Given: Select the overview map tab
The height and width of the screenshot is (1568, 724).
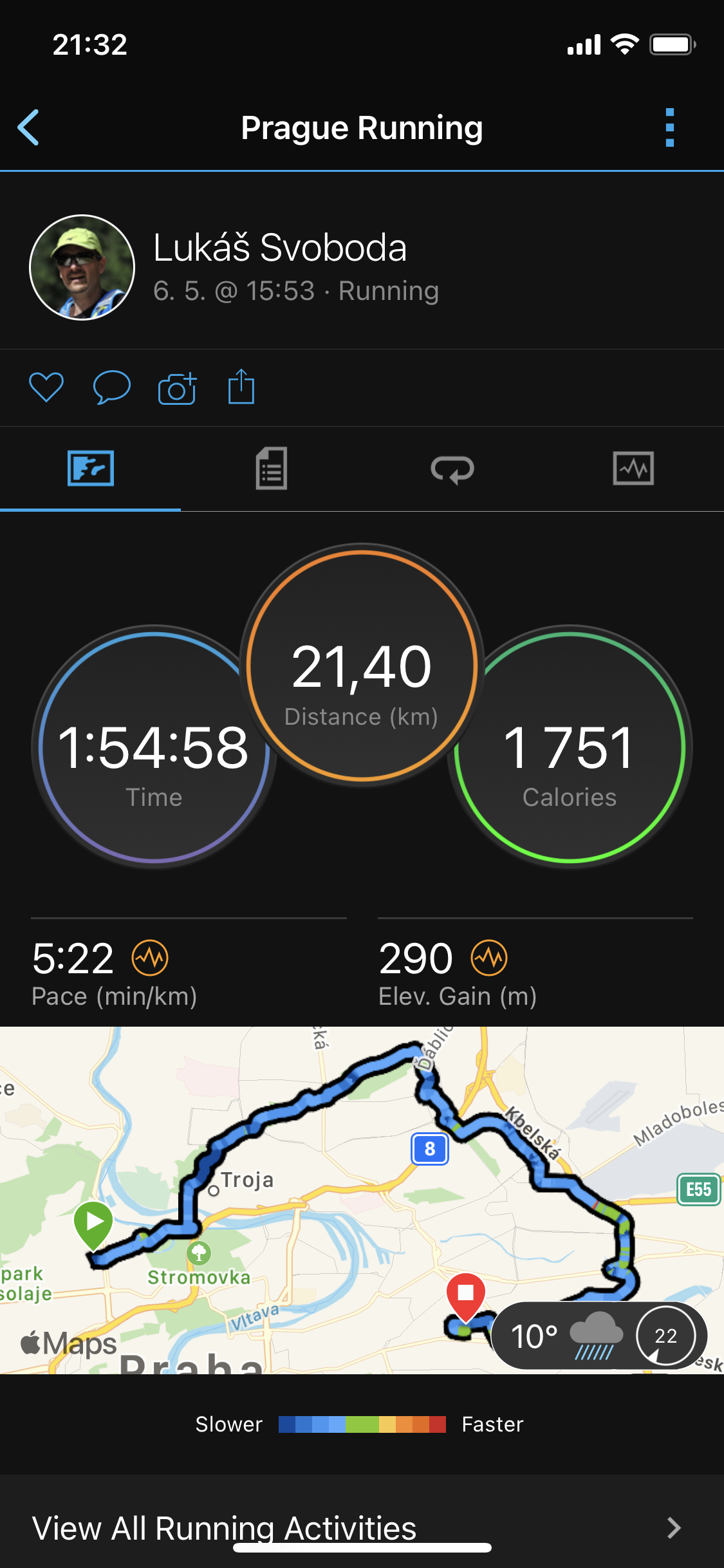Looking at the screenshot, I should click(91, 468).
